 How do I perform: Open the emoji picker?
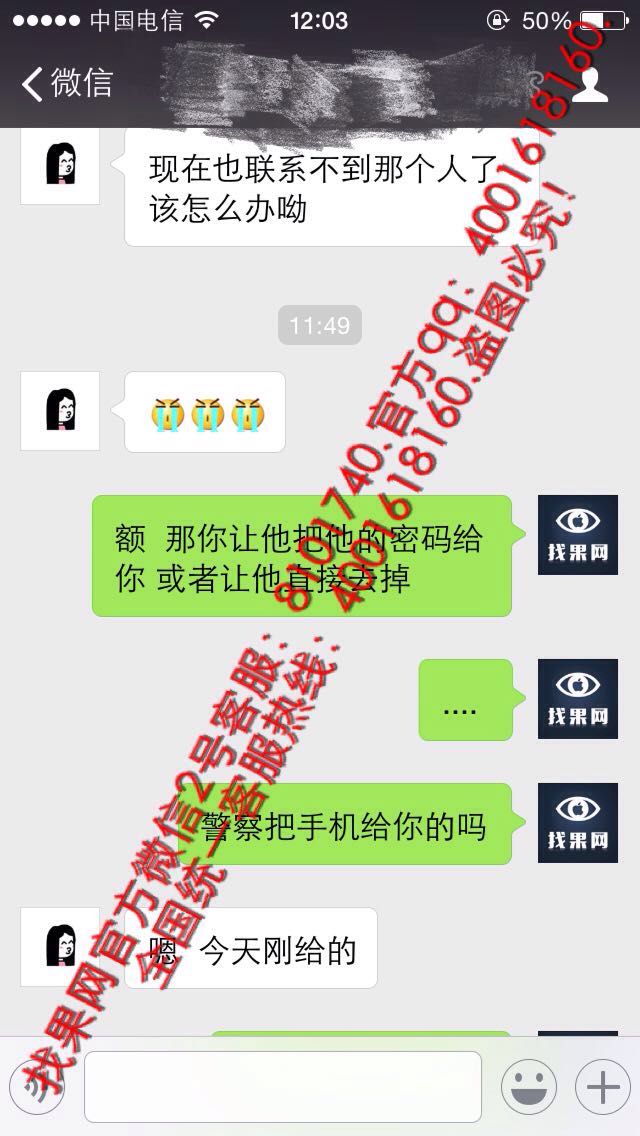tap(529, 1087)
